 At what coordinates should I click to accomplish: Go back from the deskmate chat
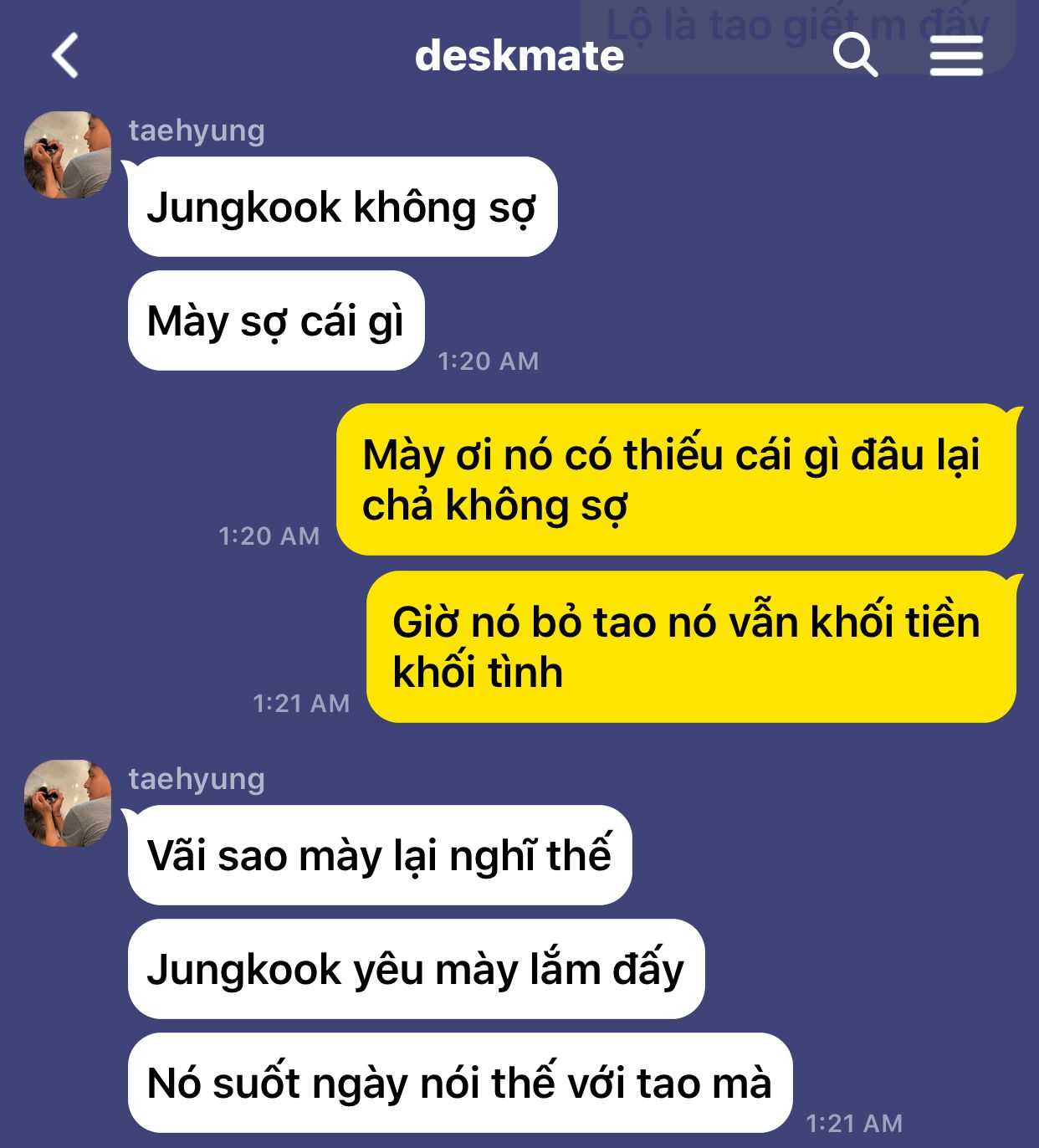point(65,55)
